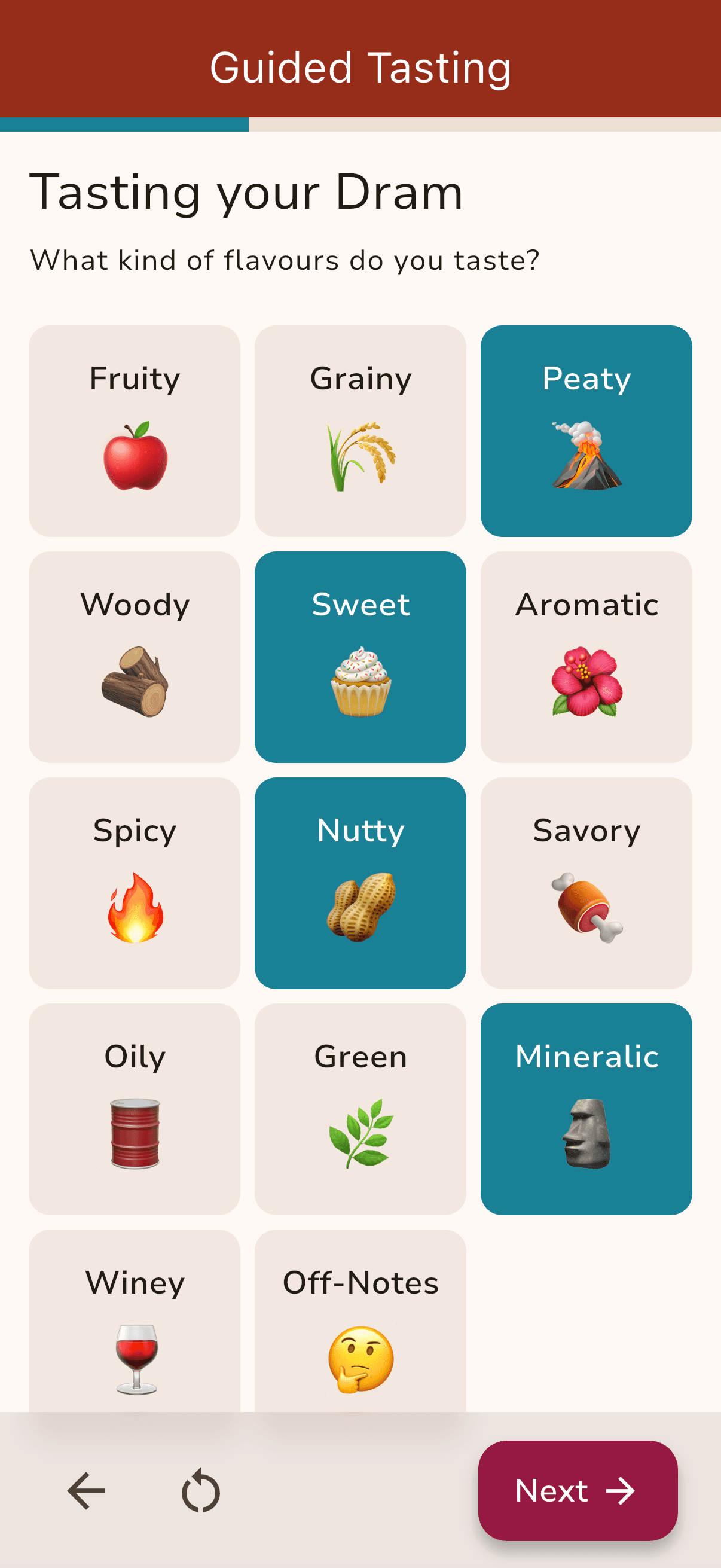The image size is (721, 1568).
Task: Pick the Woody flavour
Action: [135, 657]
